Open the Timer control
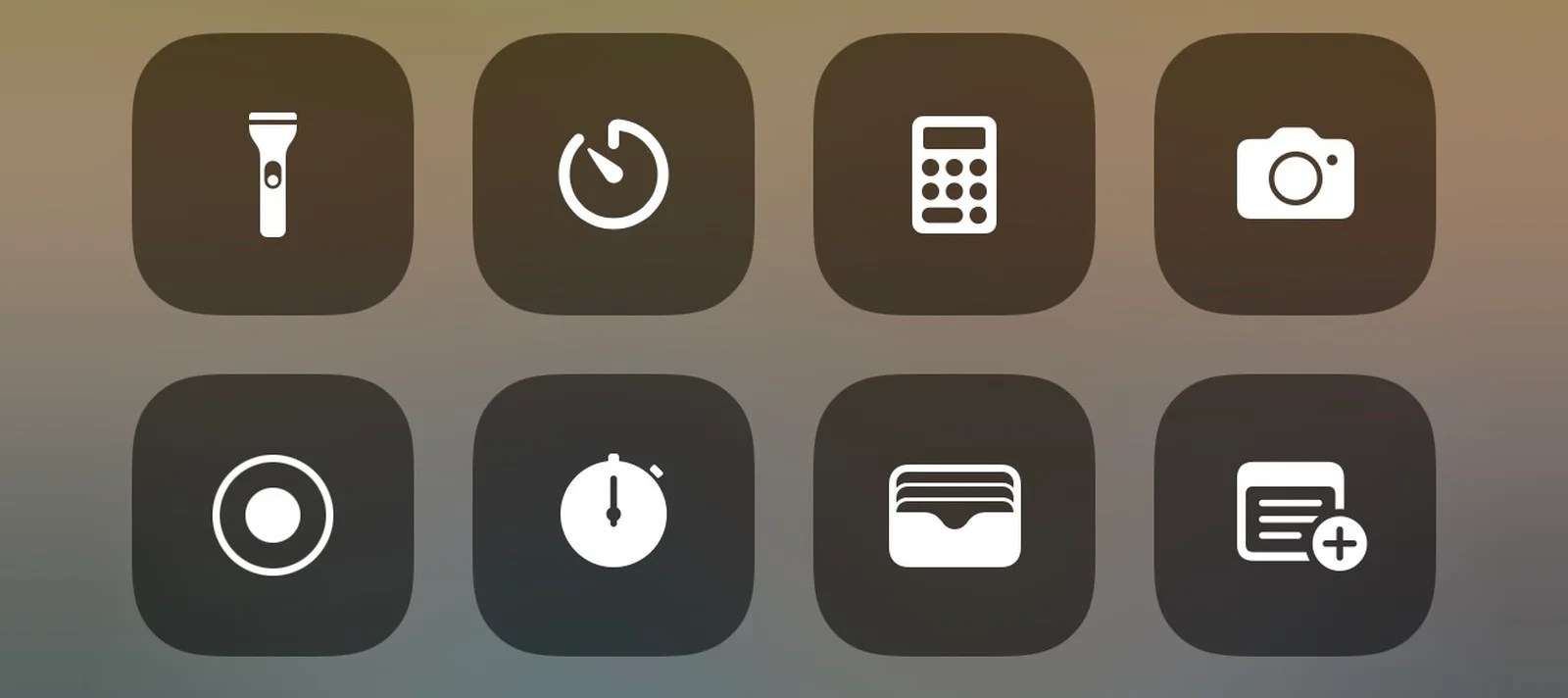 pos(613,174)
